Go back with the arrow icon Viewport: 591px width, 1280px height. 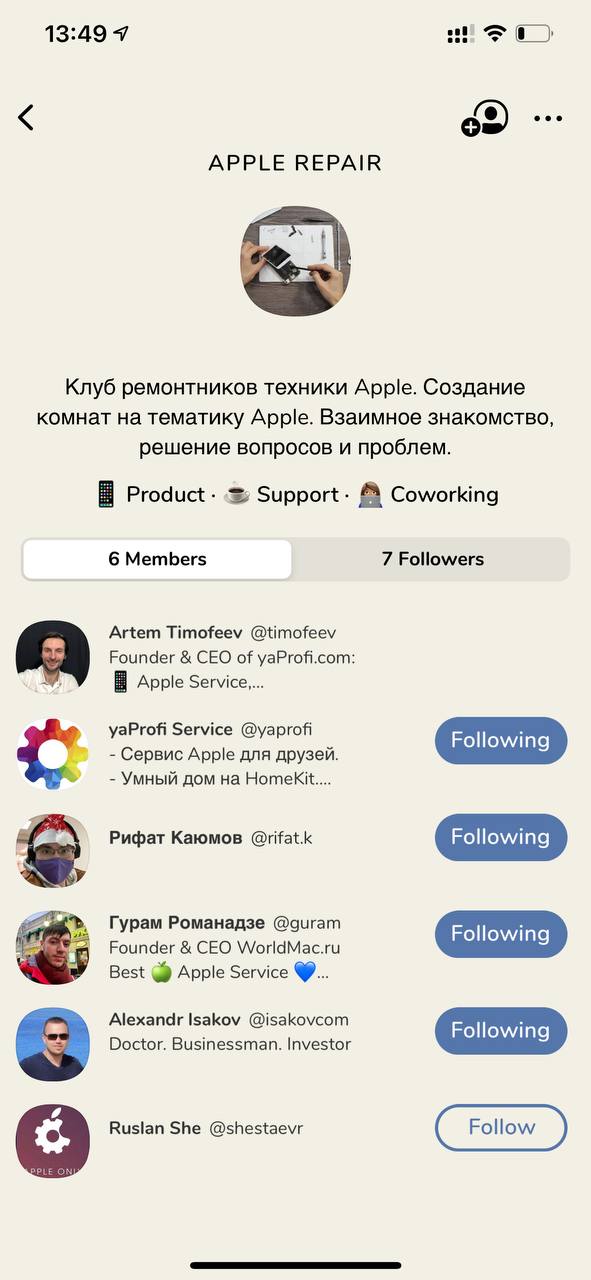[x=26, y=117]
